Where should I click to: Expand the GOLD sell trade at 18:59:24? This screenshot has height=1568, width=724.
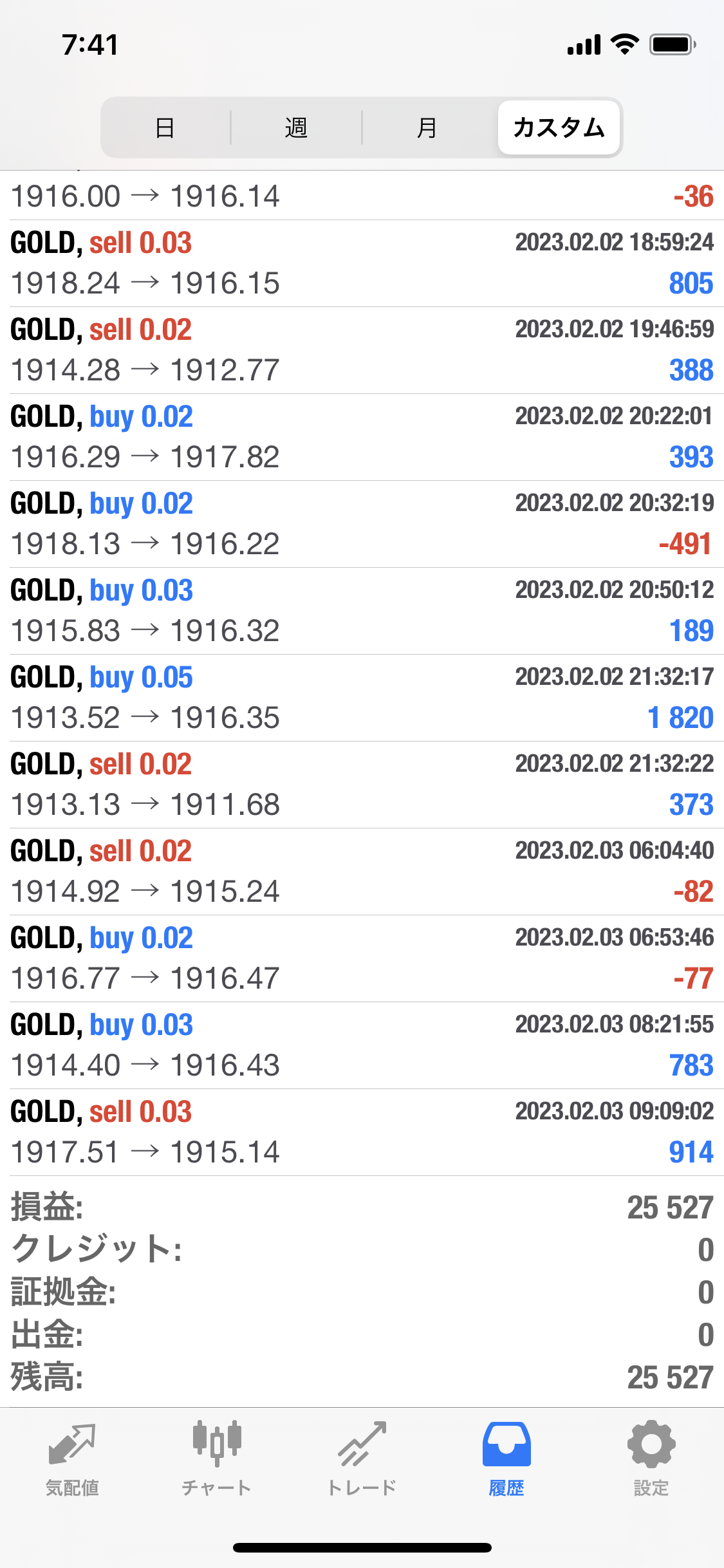tap(362, 263)
